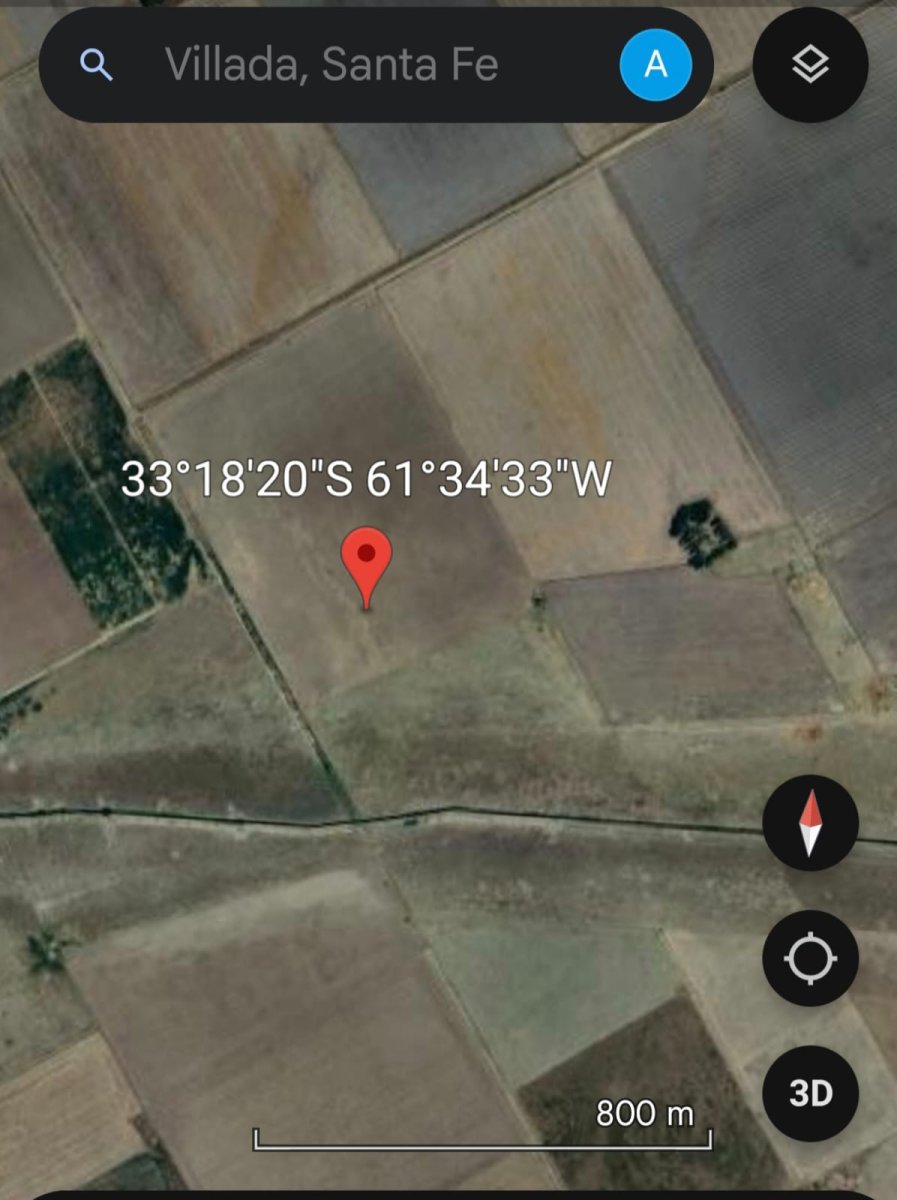This screenshot has height=1200, width=897.
Task: Tap the compass to reset north
Action: pos(810,823)
